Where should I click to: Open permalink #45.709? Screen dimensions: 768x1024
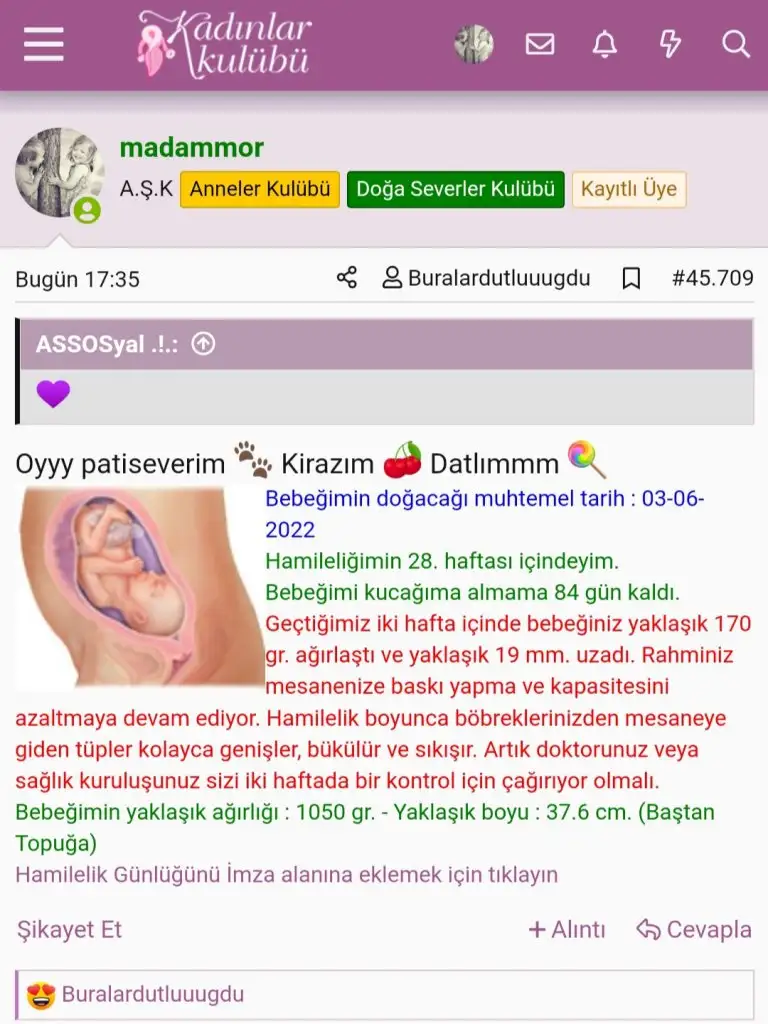pyautogui.click(x=712, y=278)
